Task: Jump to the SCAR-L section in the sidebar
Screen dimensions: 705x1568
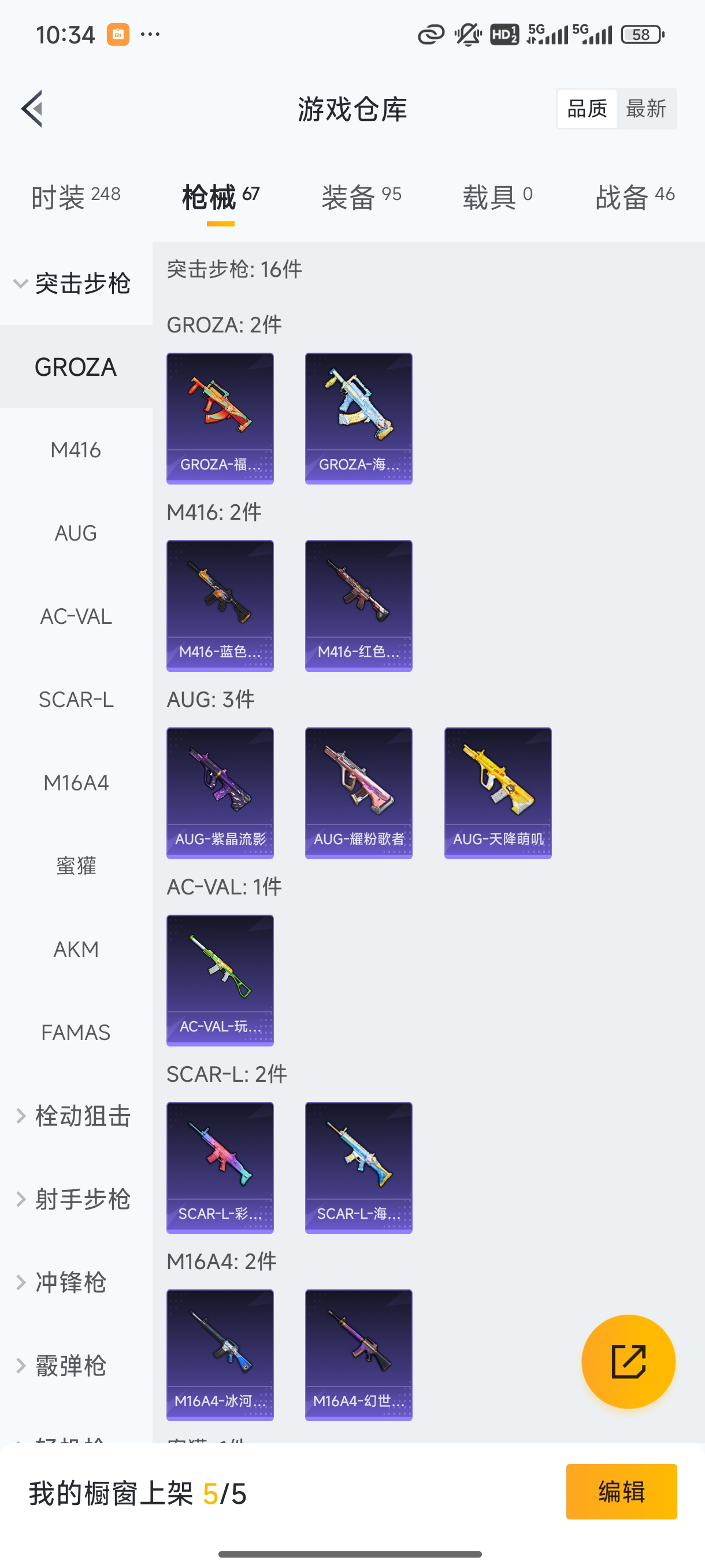Action: pos(76,700)
